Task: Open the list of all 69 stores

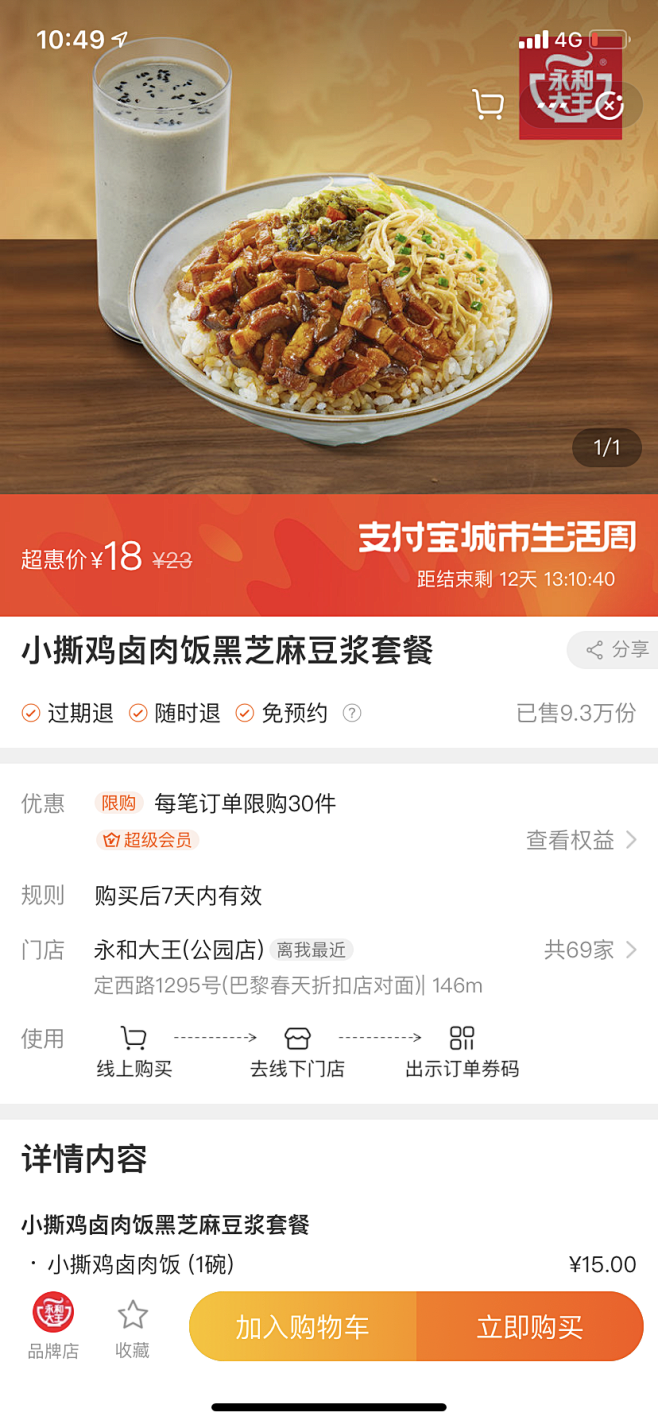Action: point(590,950)
